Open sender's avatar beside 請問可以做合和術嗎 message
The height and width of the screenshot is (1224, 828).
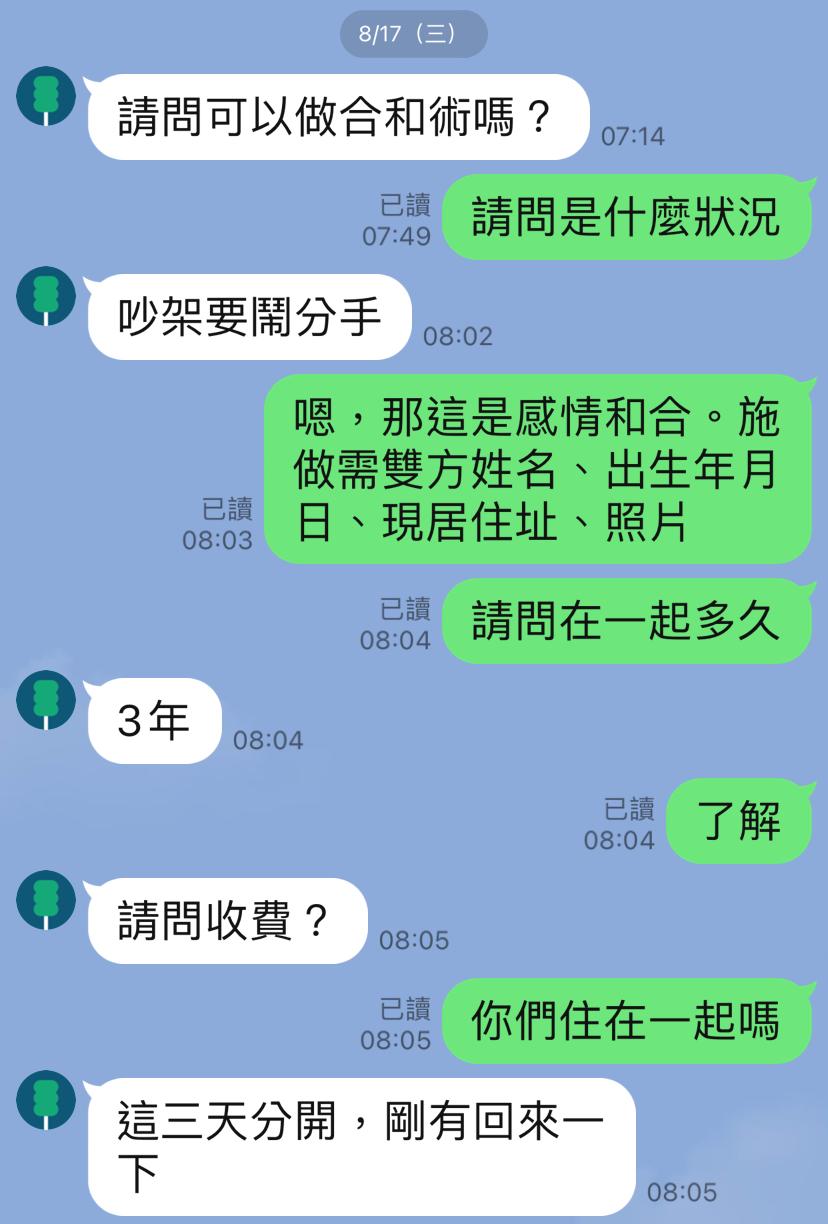pos(46,96)
